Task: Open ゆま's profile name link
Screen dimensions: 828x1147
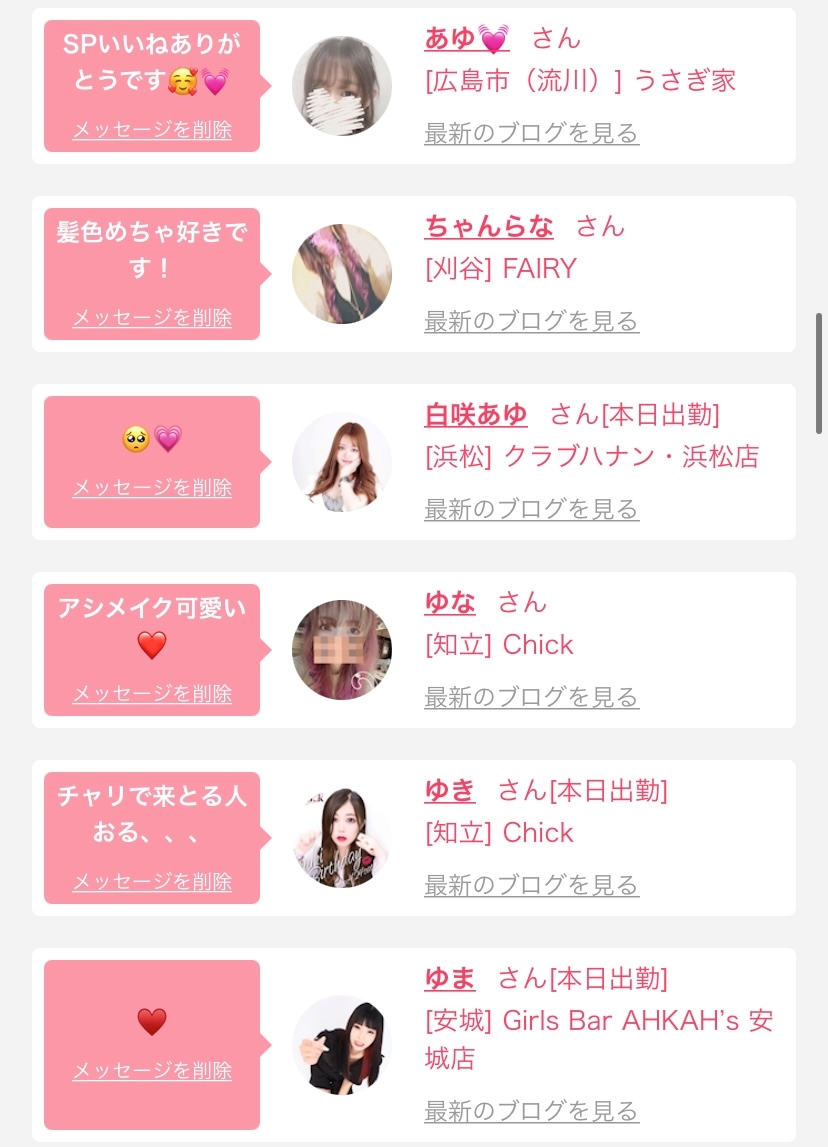Action: click(450, 979)
